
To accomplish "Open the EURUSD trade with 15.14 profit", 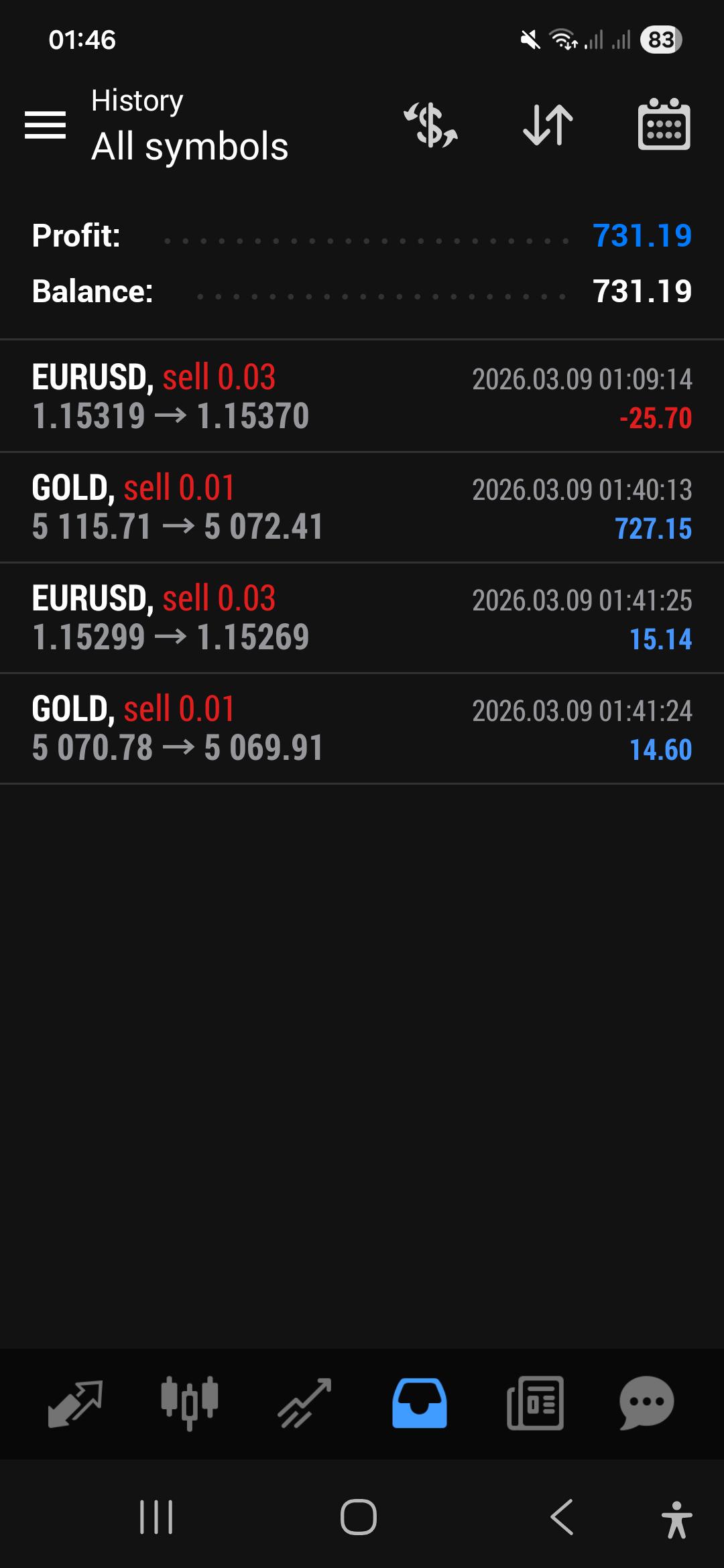I will tap(362, 618).
